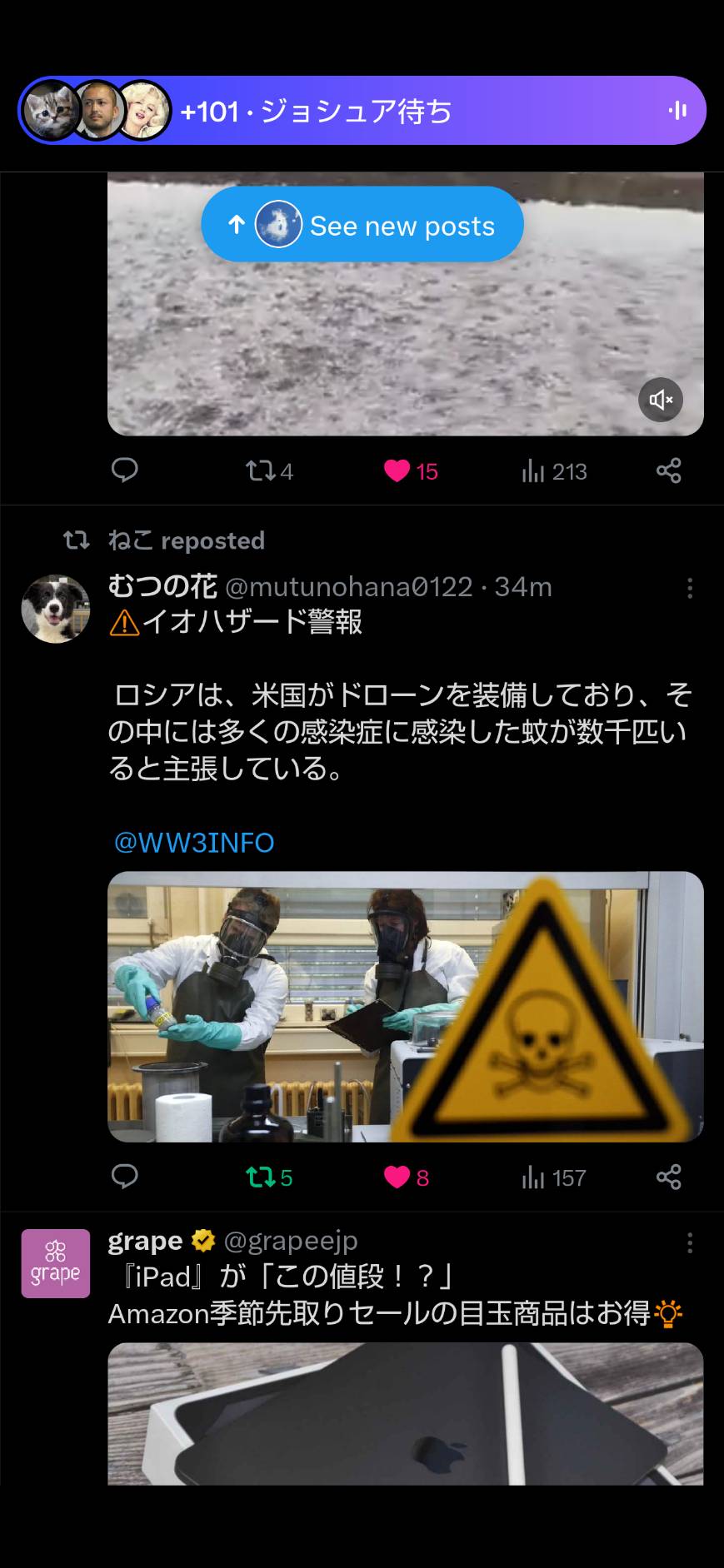724x1568 pixels.
Task: Open grape profile avatar
Action: (55, 1263)
